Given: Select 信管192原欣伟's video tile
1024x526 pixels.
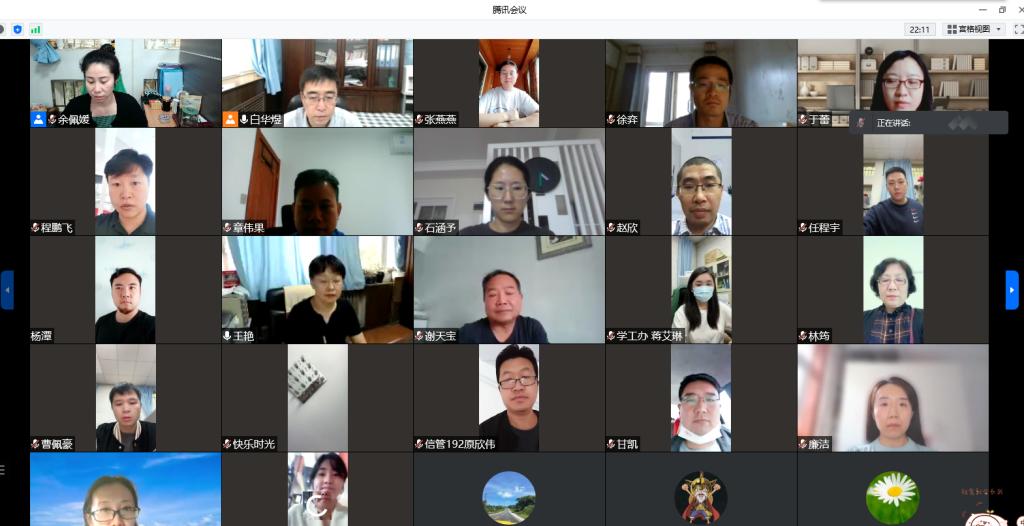Looking at the screenshot, I should (x=509, y=398).
